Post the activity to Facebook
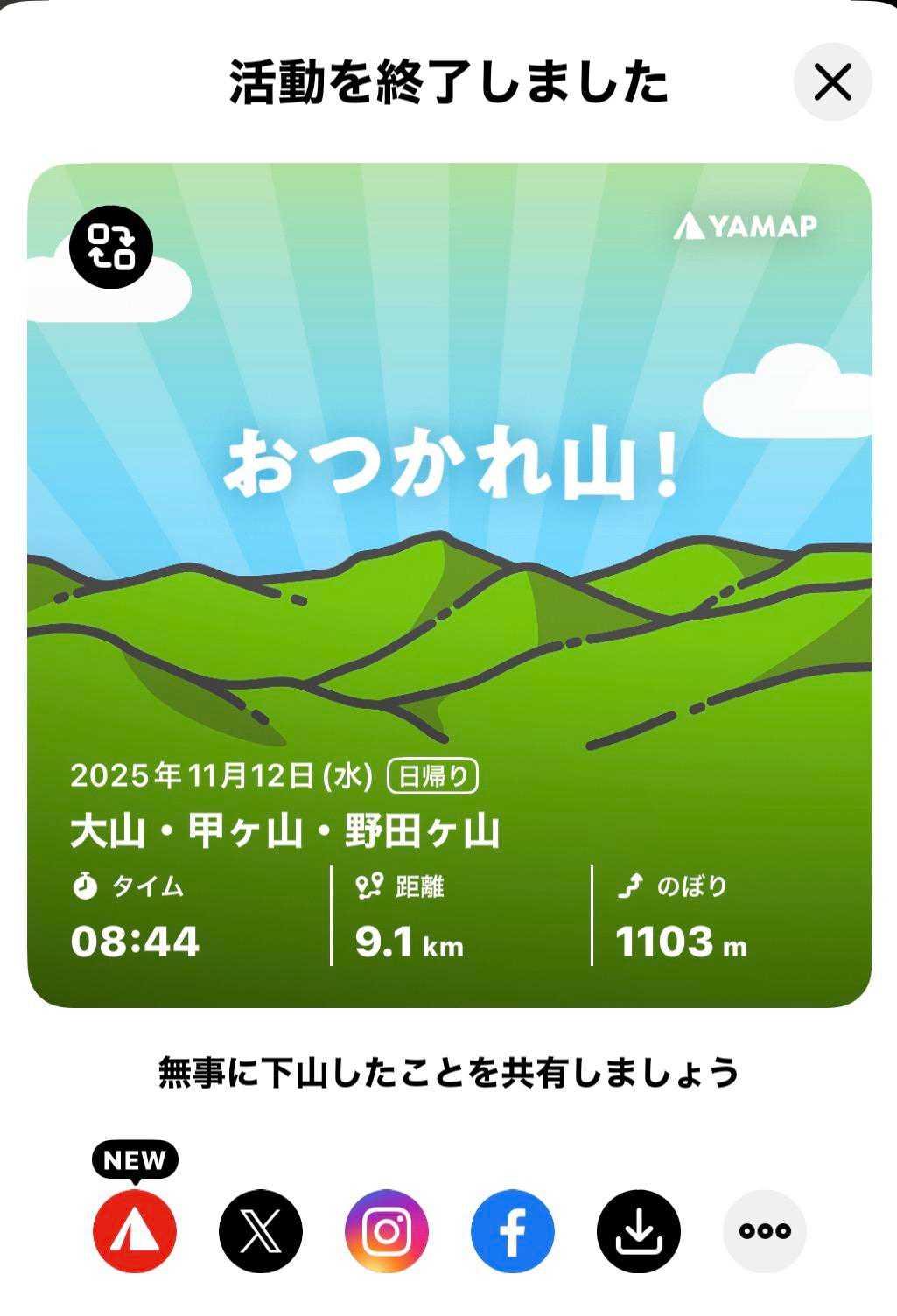The width and height of the screenshot is (897, 1316). (513, 1231)
